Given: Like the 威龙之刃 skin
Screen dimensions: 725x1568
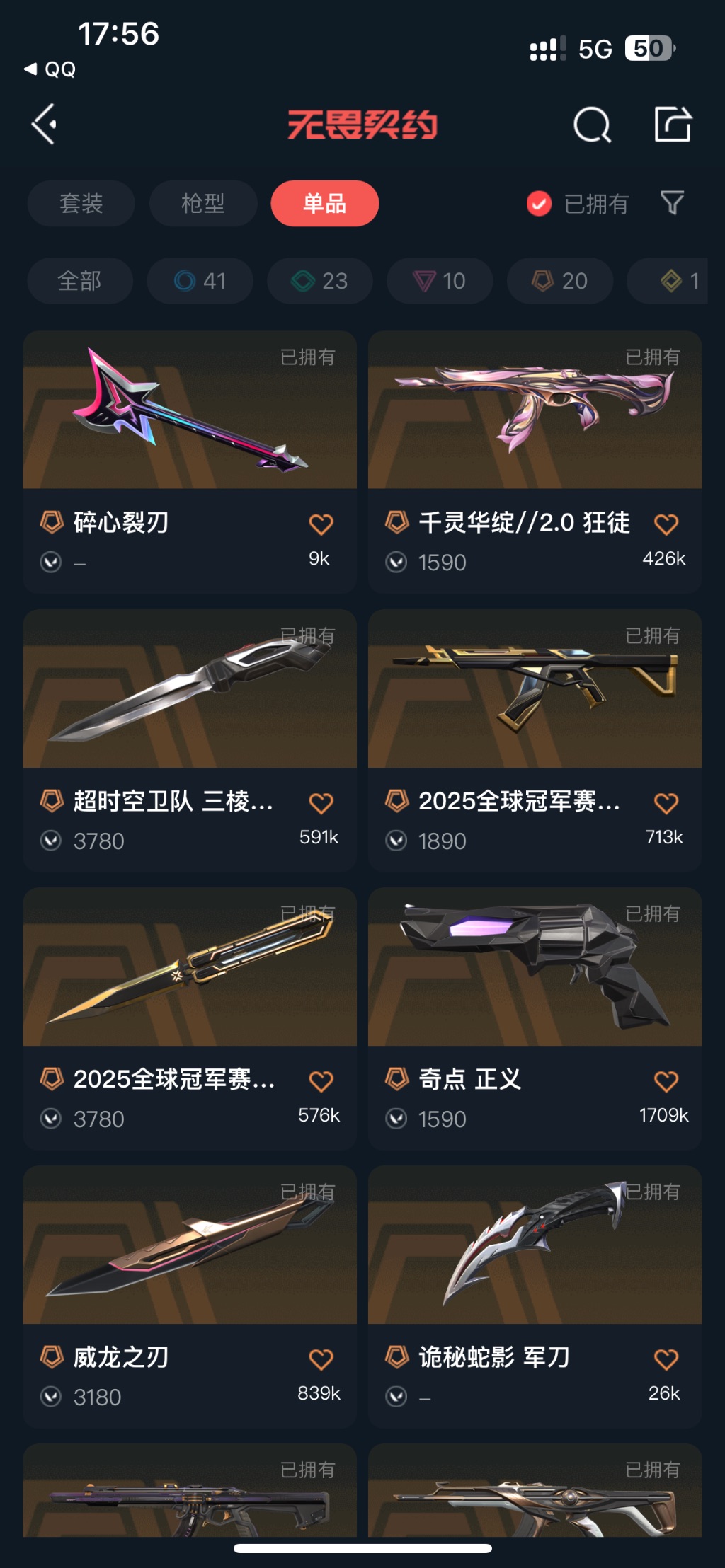Looking at the screenshot, I should click(321, 1359).
